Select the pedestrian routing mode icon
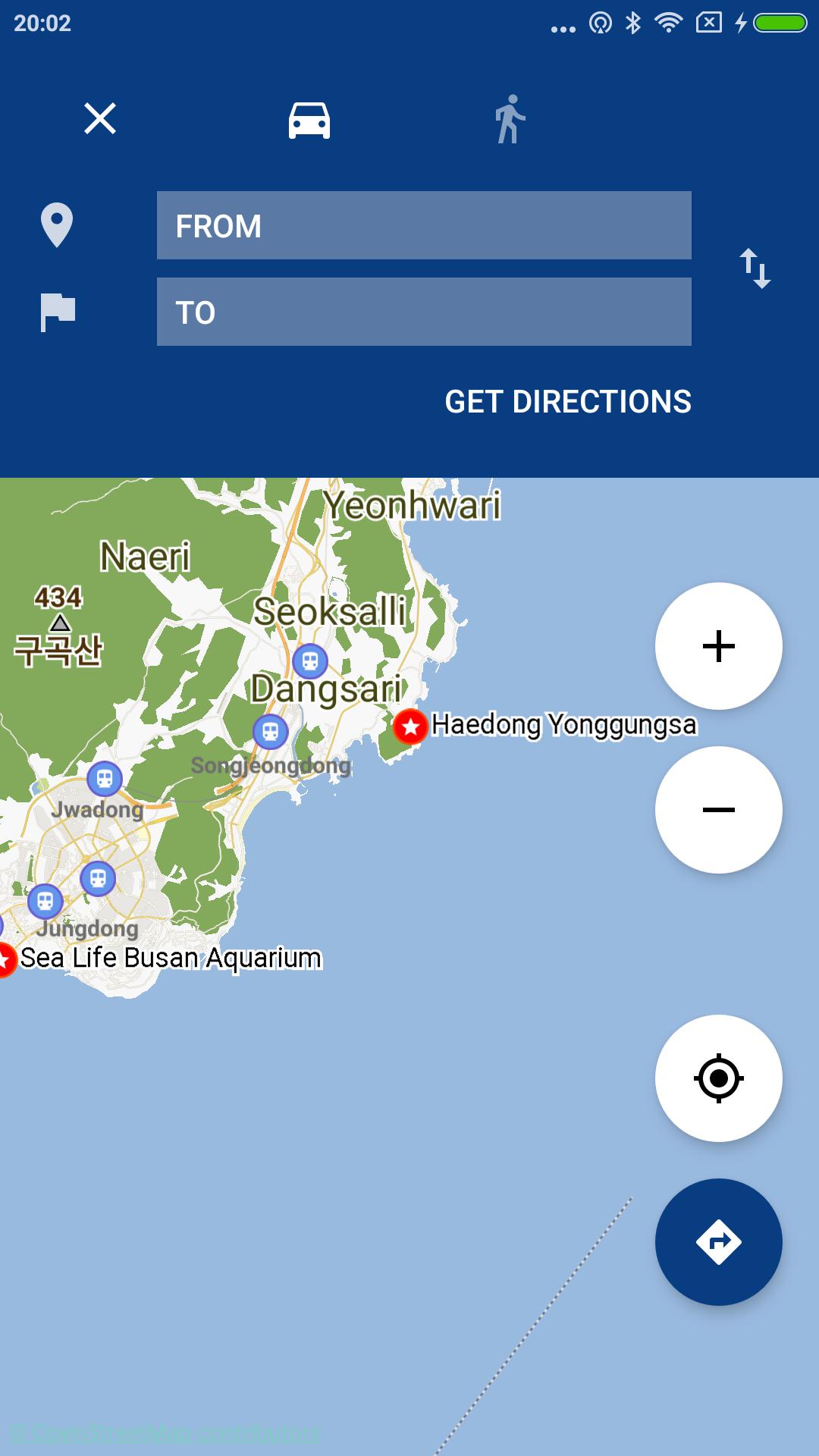The width and height of the screenshot is (819, 1456). (x=510, y=120)
